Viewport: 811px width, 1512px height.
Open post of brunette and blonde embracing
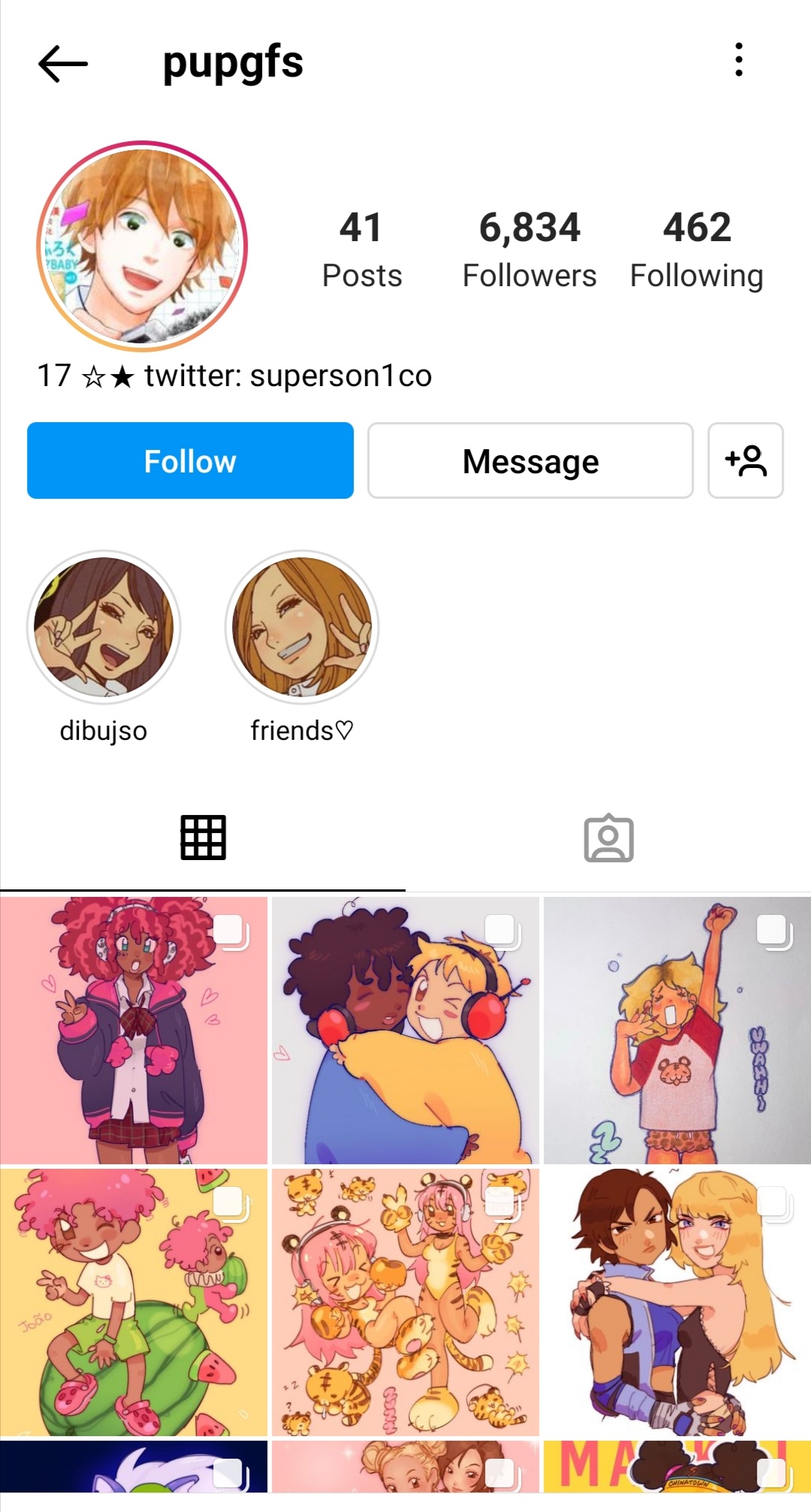[677, 1302]
